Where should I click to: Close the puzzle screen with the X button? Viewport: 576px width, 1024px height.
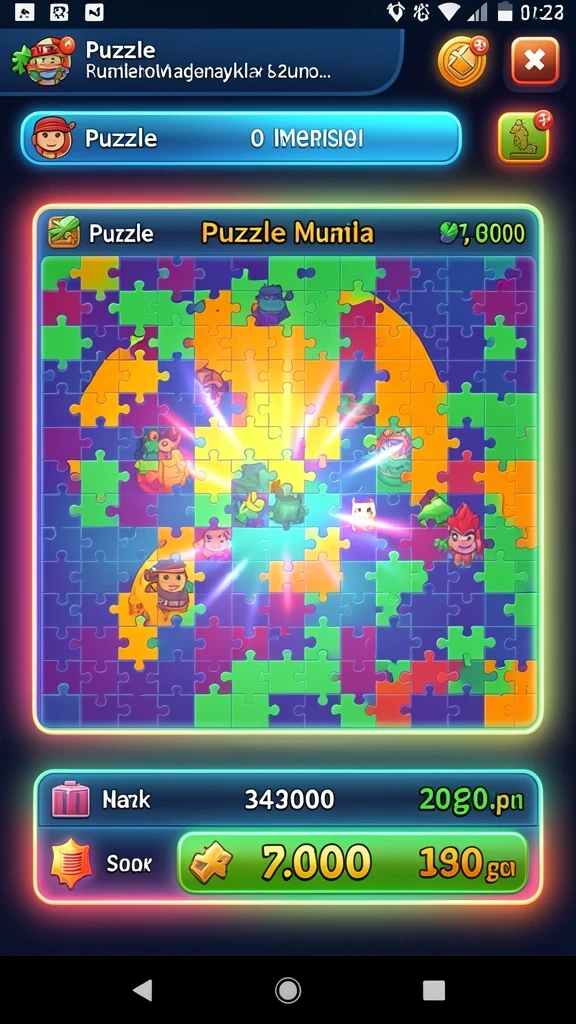point(535,61)
